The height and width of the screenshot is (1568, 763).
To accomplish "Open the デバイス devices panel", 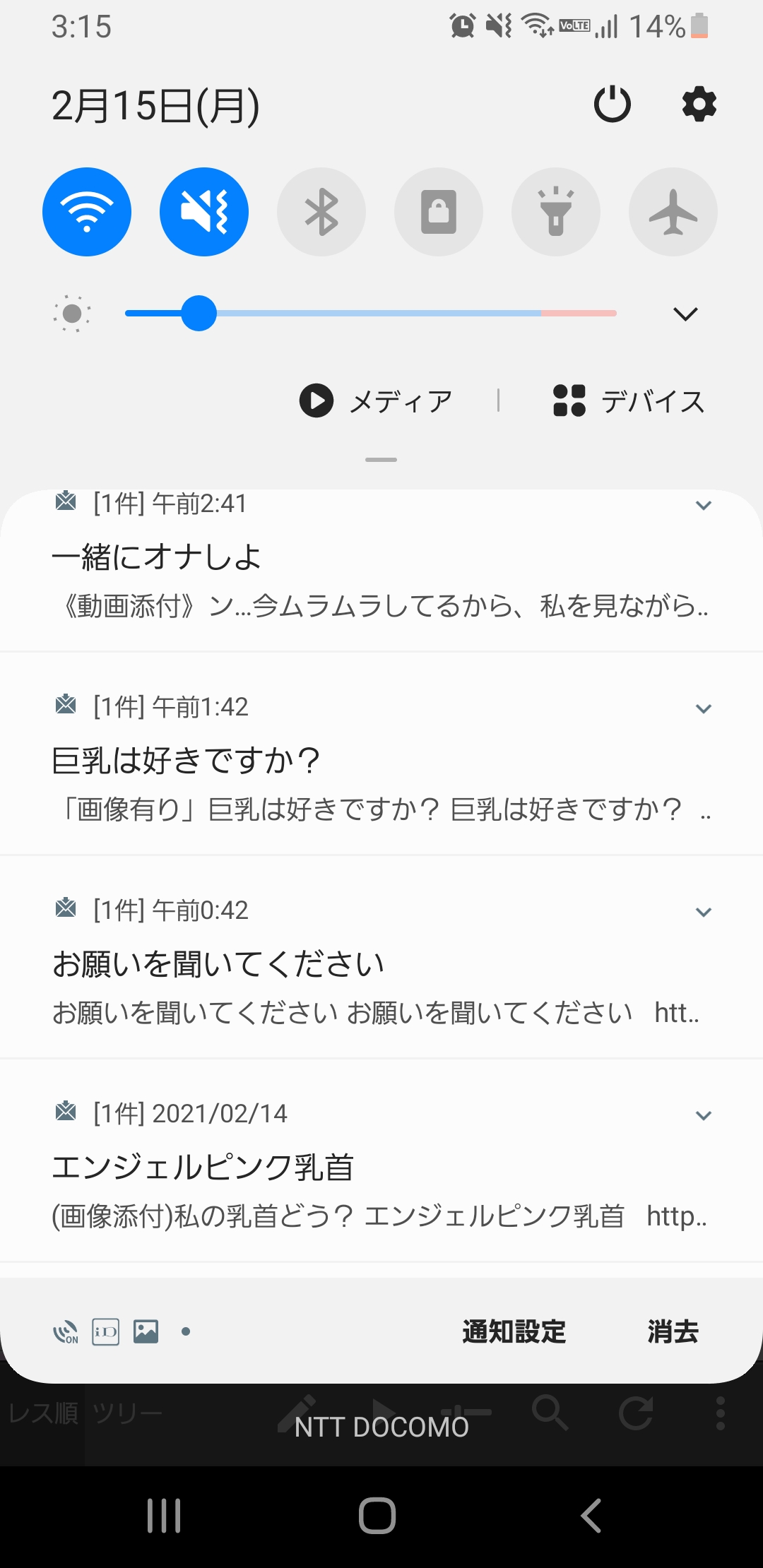I will 629,401.
